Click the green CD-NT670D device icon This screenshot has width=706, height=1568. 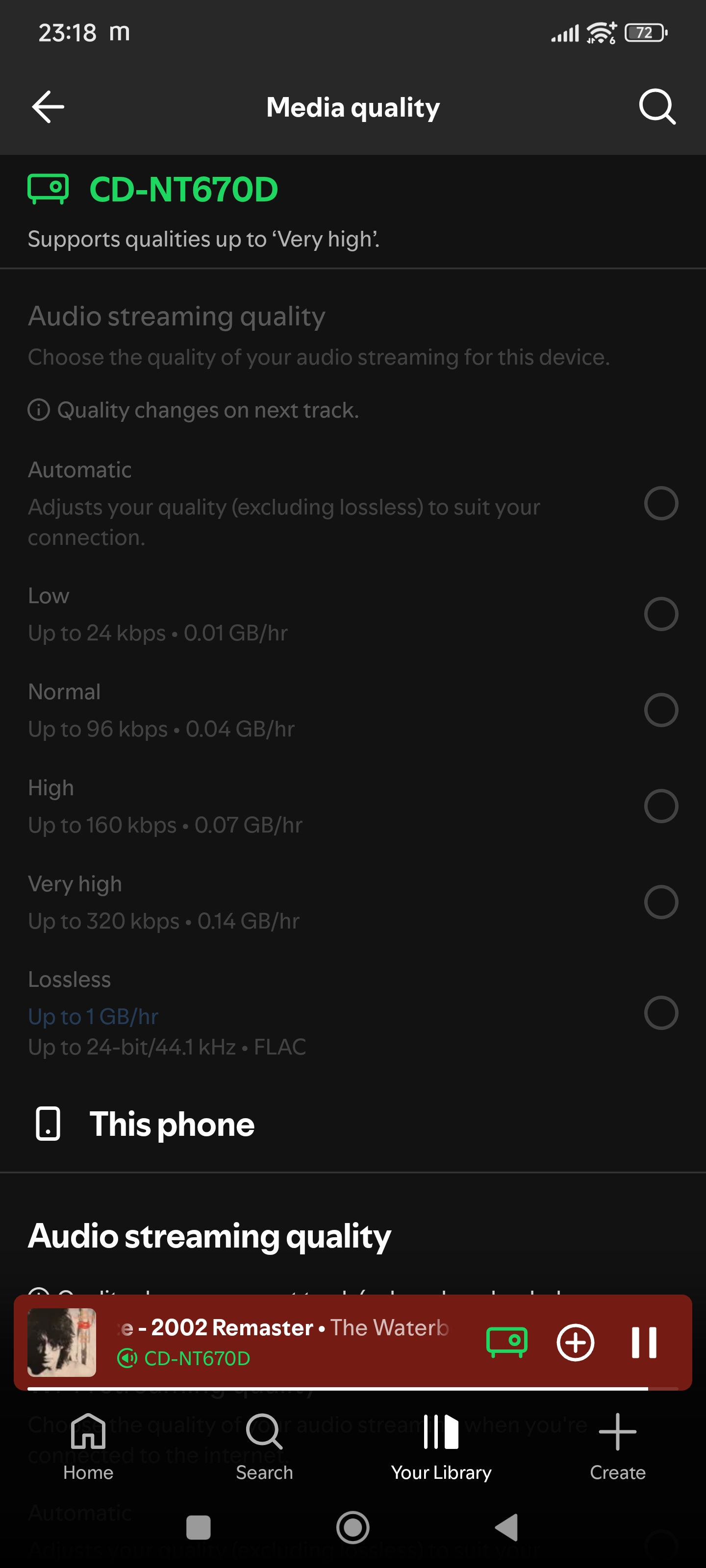(x=49, y=189)
